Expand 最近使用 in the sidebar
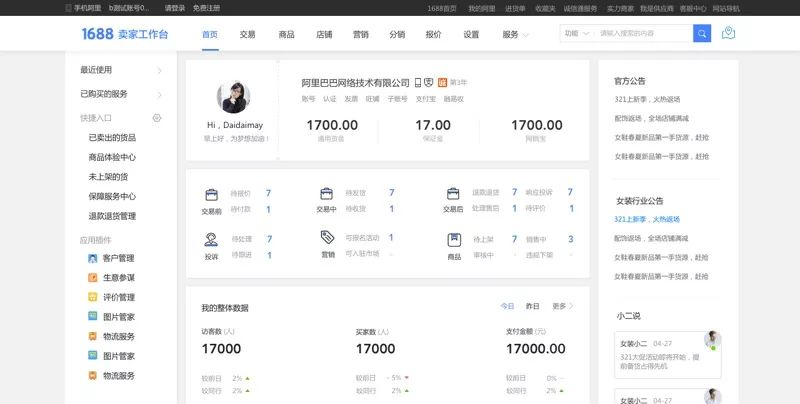 coord(121,70)
